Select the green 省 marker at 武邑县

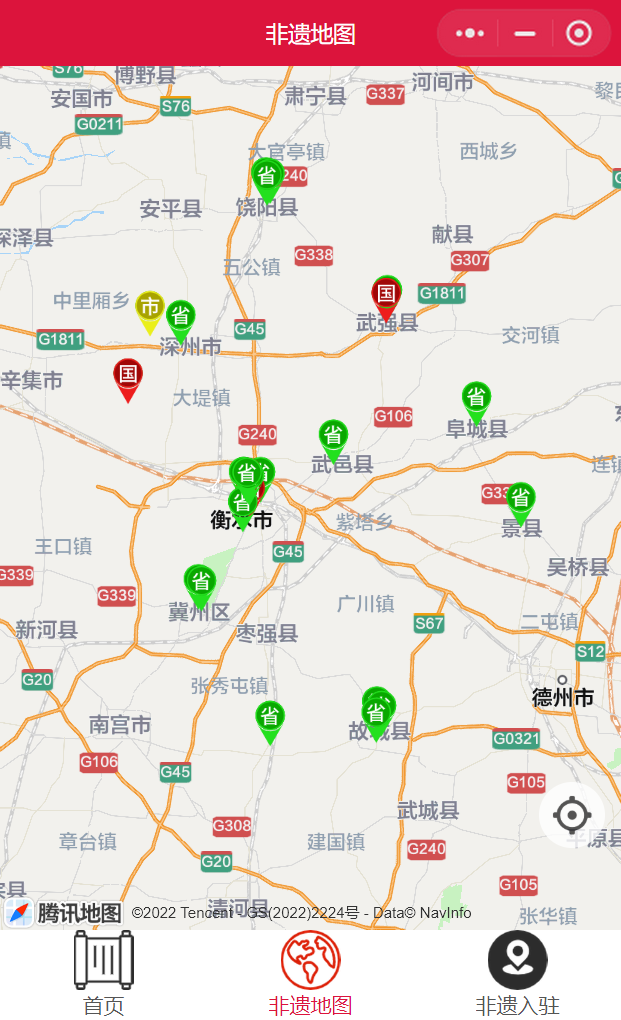pos(333,442)
